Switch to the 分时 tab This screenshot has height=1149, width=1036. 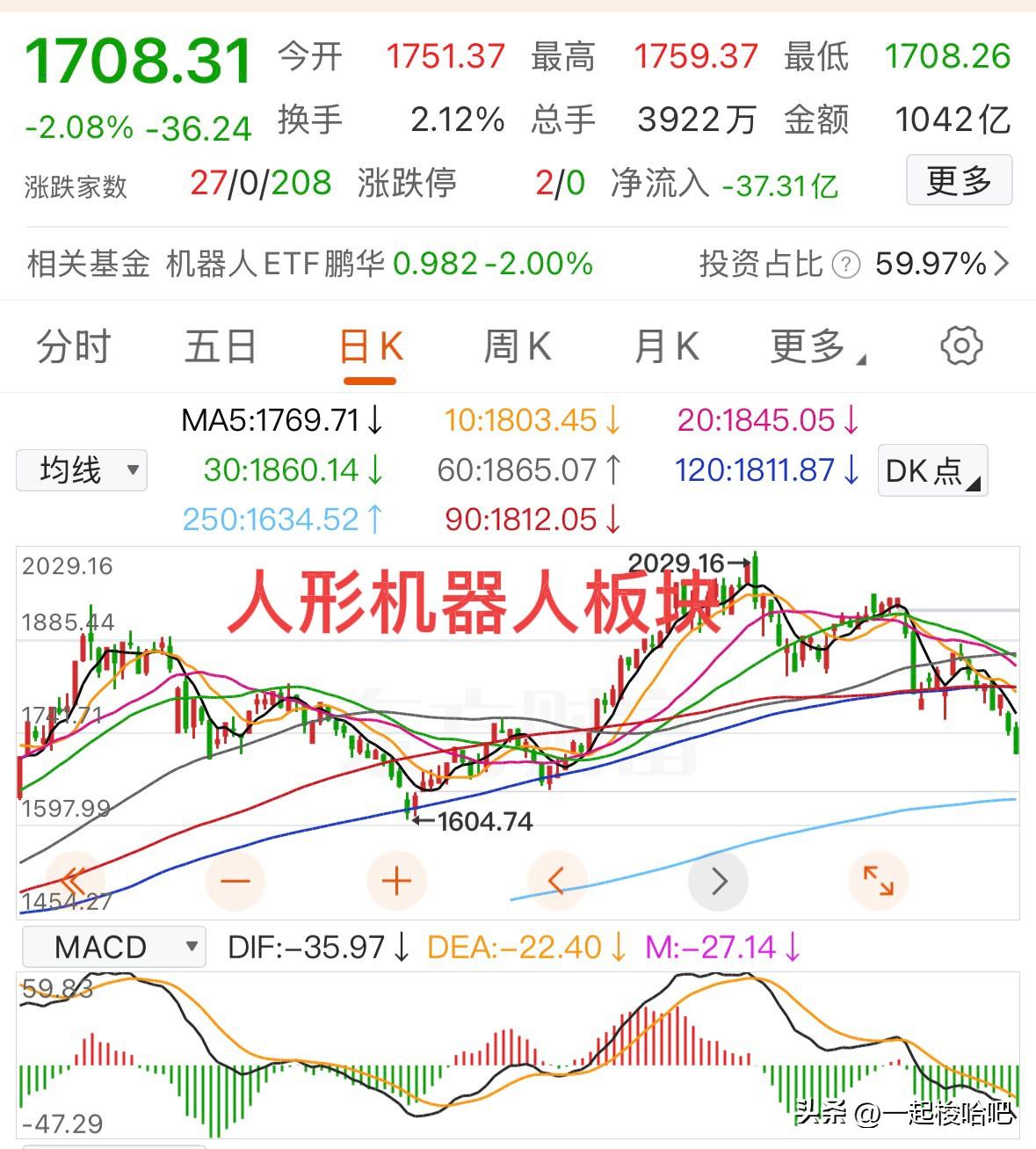pyautogui.click(x=72, y=345)
